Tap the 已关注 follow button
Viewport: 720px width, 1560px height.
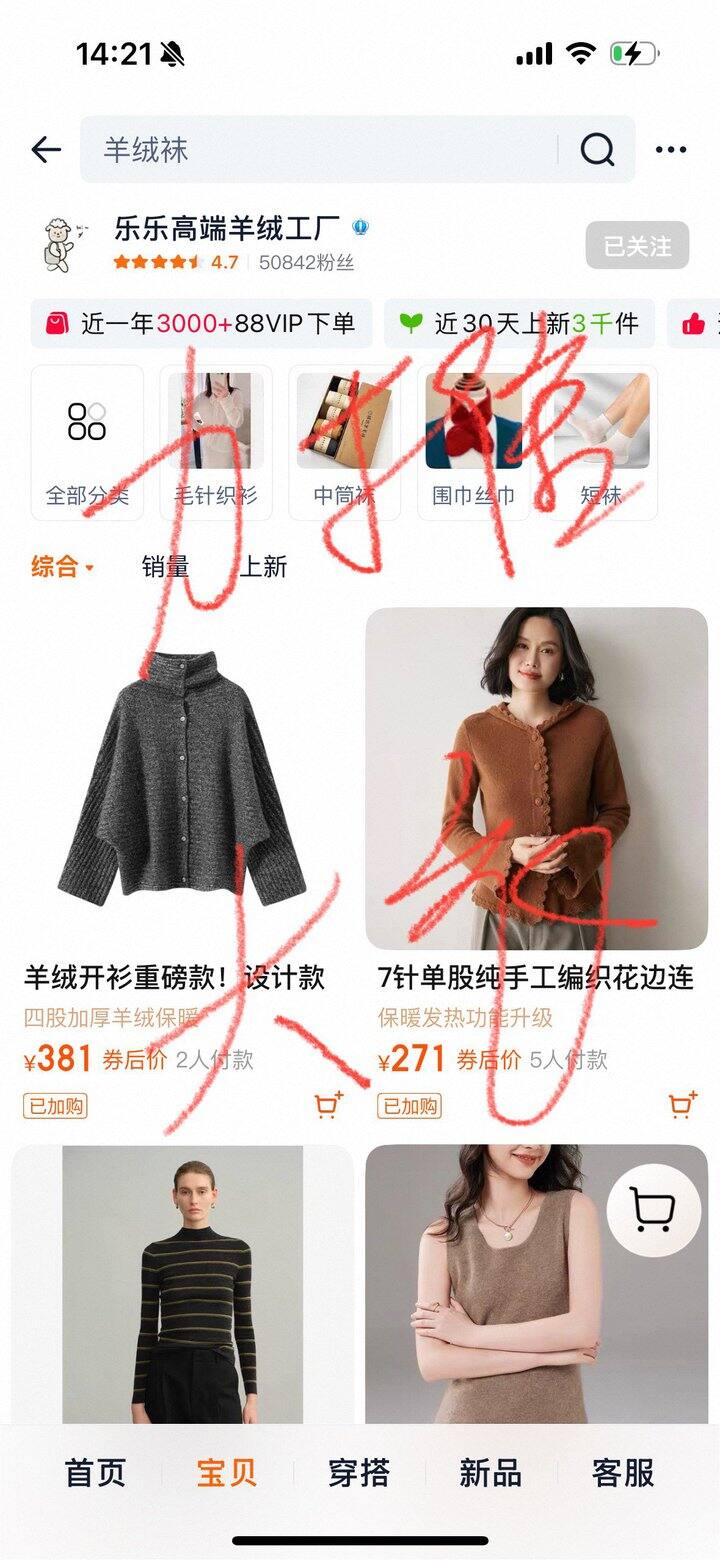click(637, 245)
